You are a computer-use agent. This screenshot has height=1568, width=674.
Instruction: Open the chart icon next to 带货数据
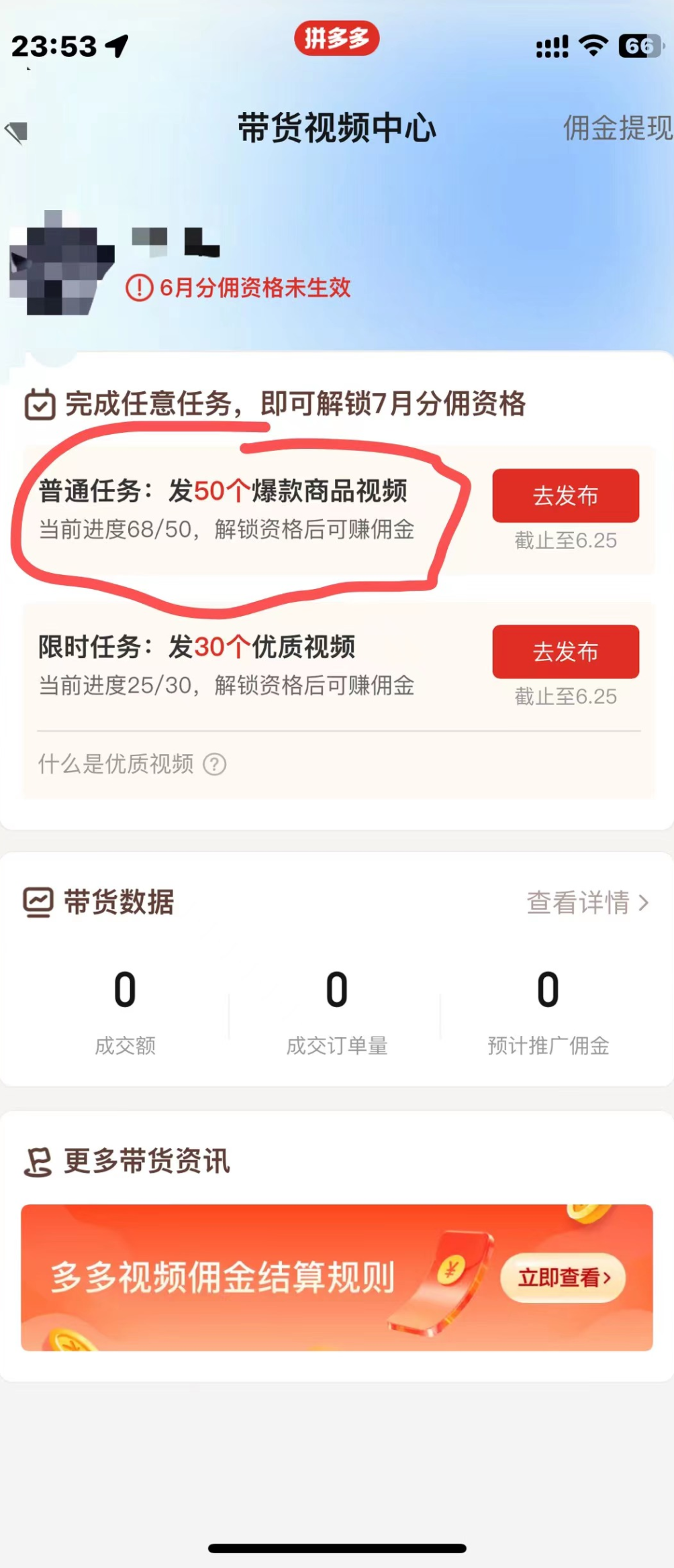tap(37, 903)
